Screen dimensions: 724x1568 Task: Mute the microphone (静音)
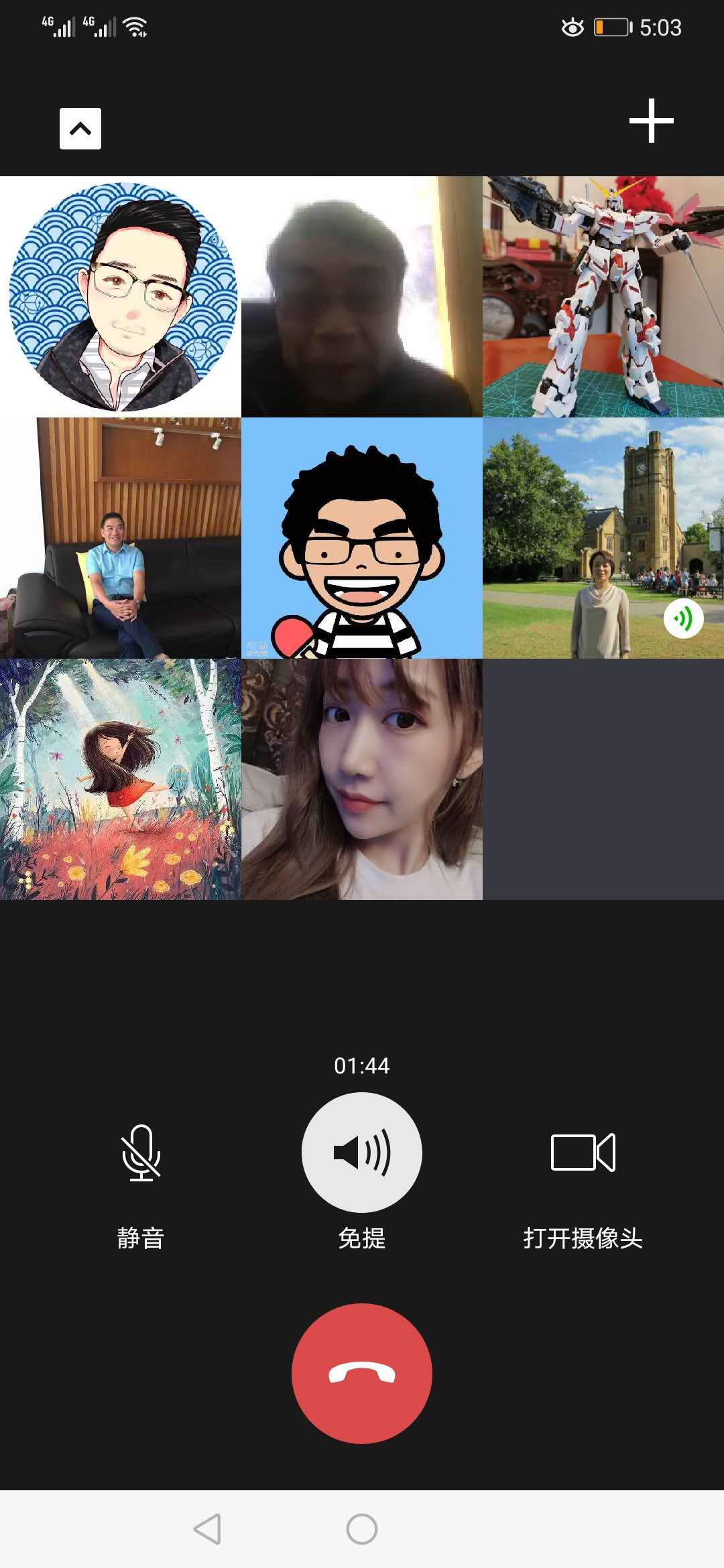[141, 1153]
